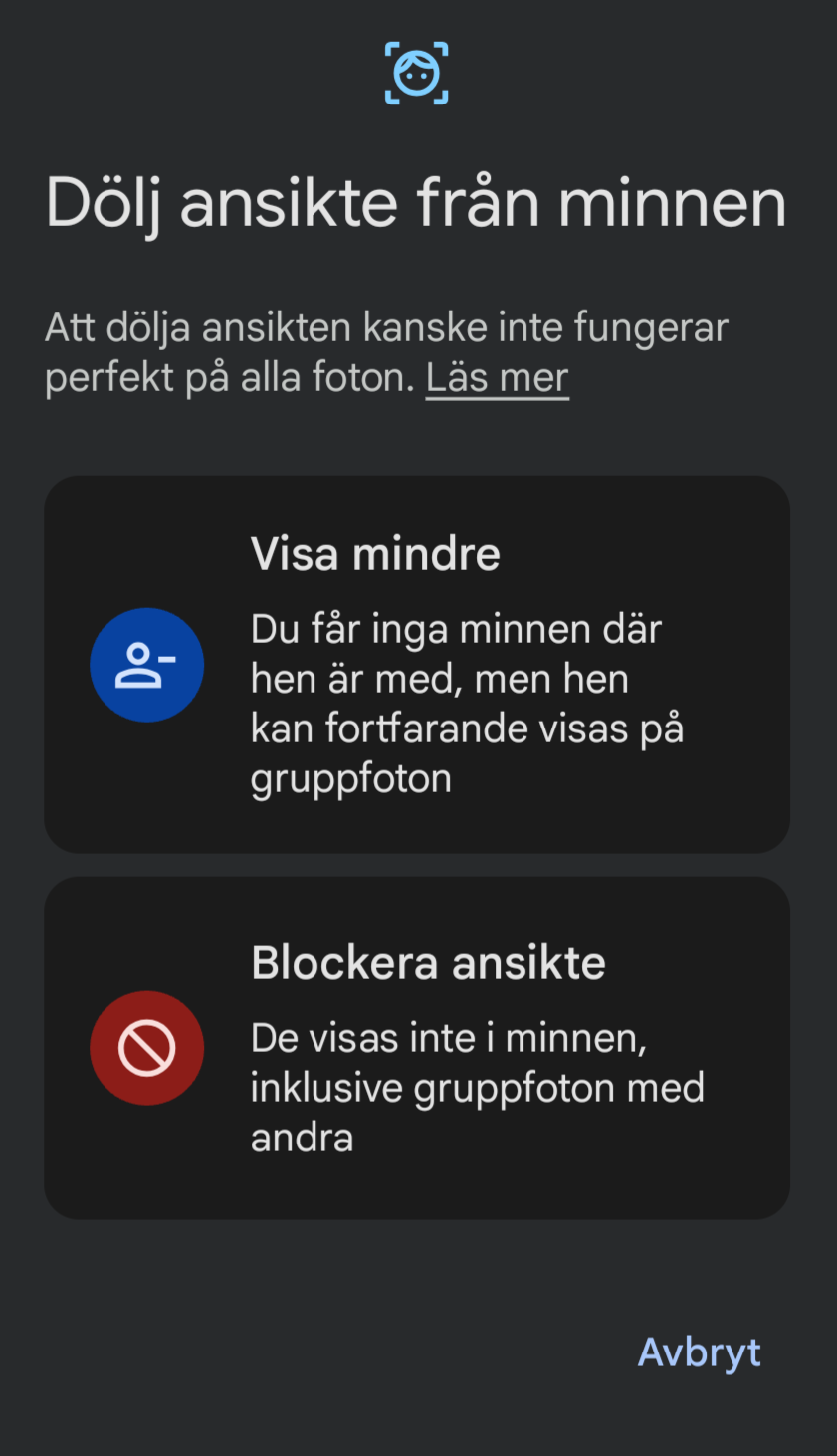
Task: Choose the Visa mindre option
Action: (417, 664)
